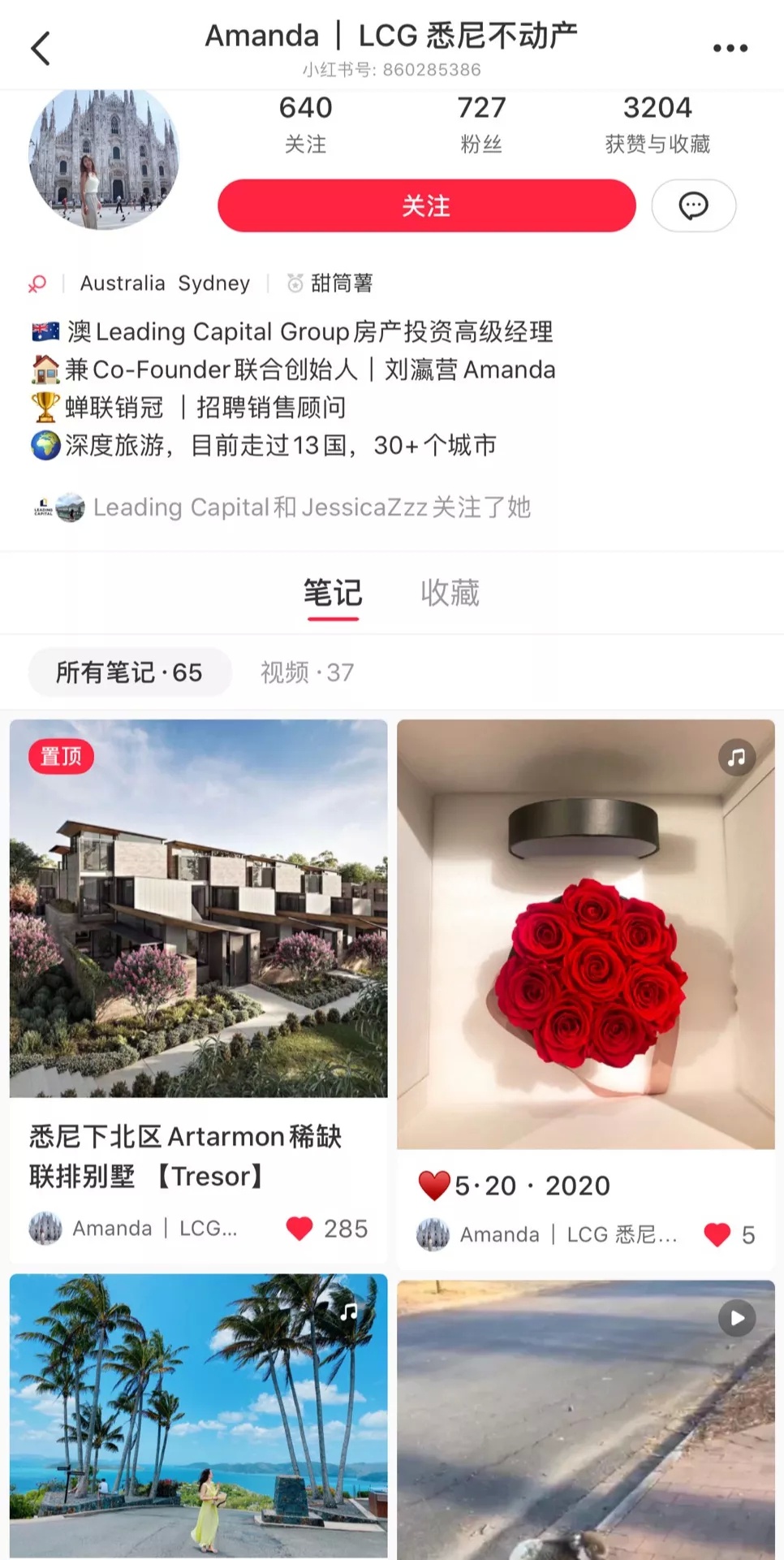784x1560 pixels.
Task: View the 640 关注 following list
Action: 305,123
